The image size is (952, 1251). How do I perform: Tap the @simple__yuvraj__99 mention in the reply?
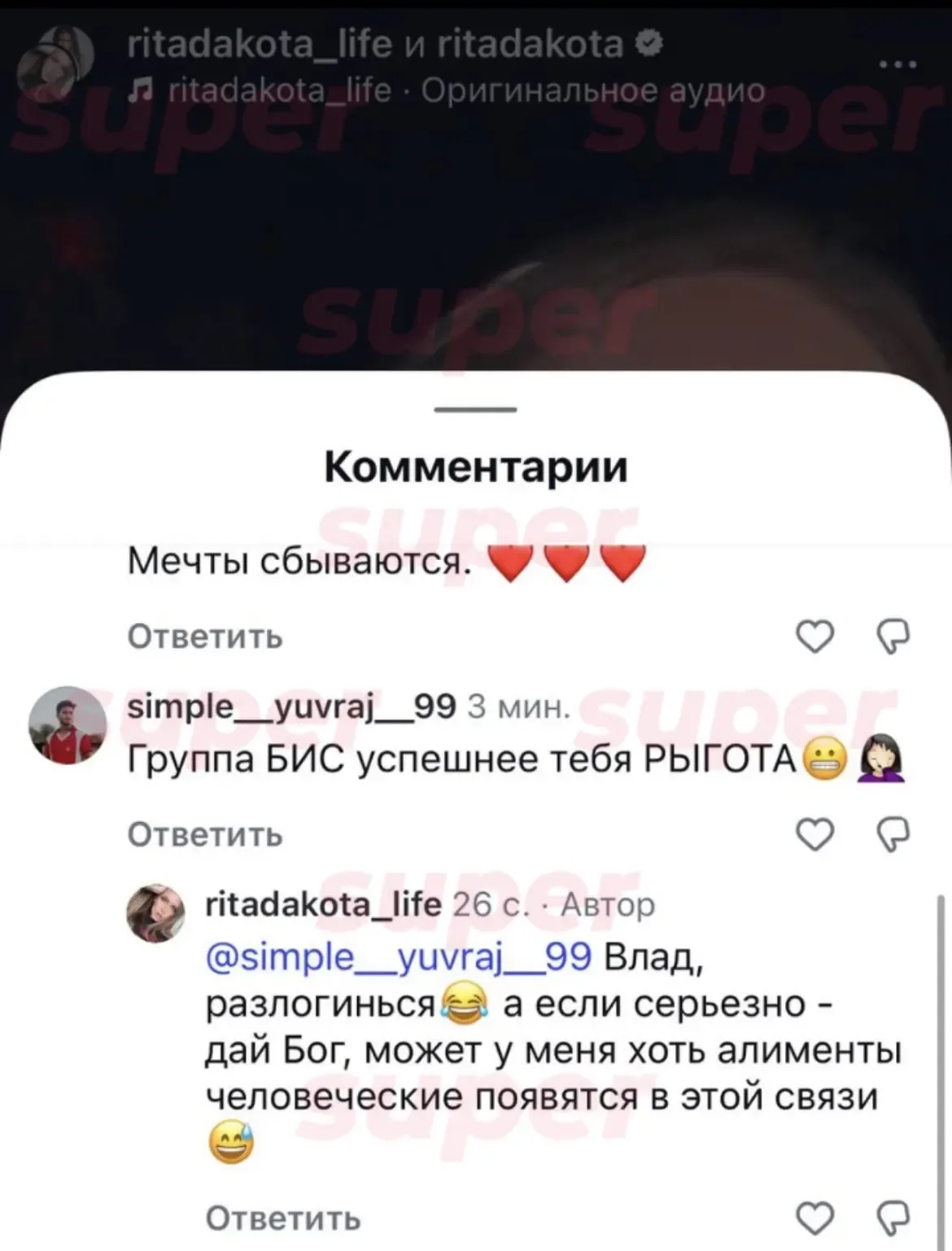coord(399,957)
